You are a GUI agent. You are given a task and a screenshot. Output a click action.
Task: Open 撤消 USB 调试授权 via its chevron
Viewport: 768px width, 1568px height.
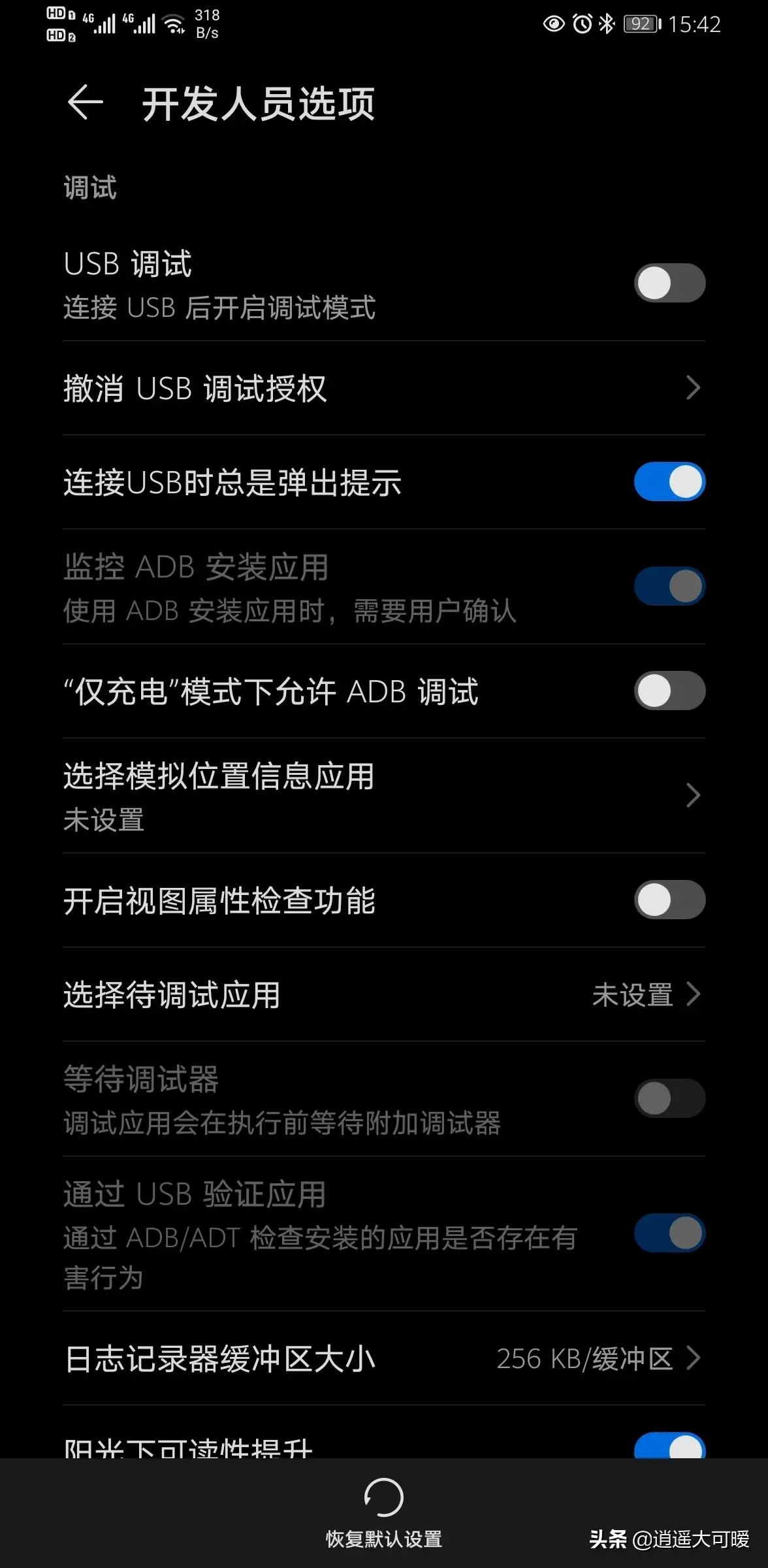click(x=694, y=388)
